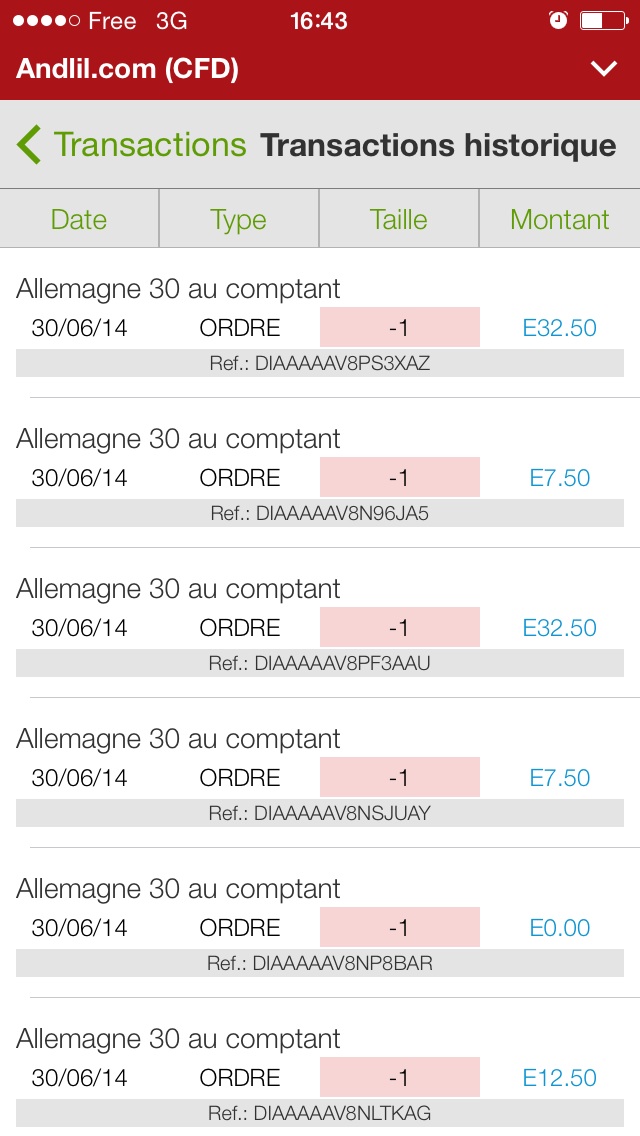Sort transactions by Taille column
Screen dimensions: 640x1136
(x=398, y=219)
